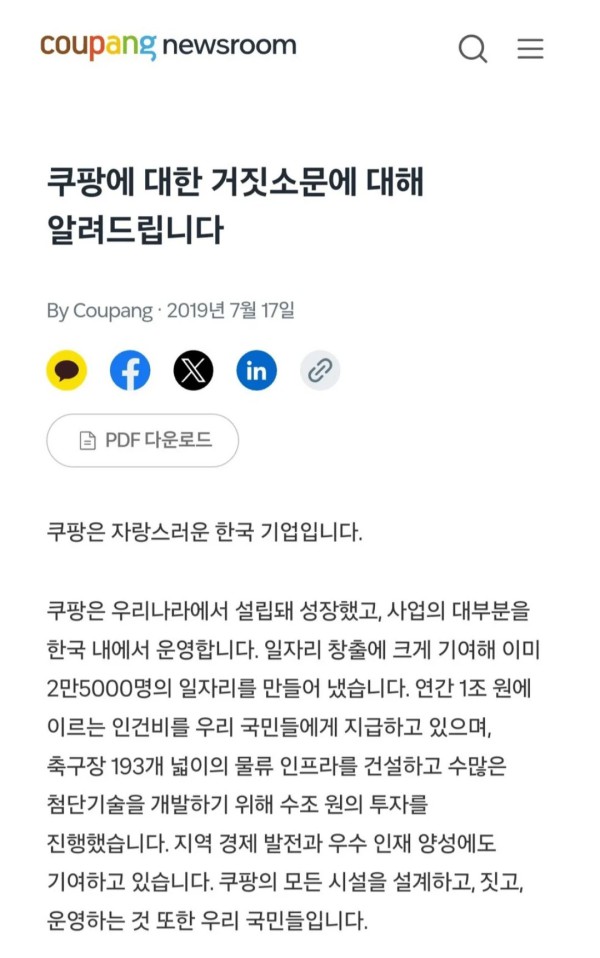This screenshot has height=958, width=600.
Task: Copy the article link
Action: [320, 371]
